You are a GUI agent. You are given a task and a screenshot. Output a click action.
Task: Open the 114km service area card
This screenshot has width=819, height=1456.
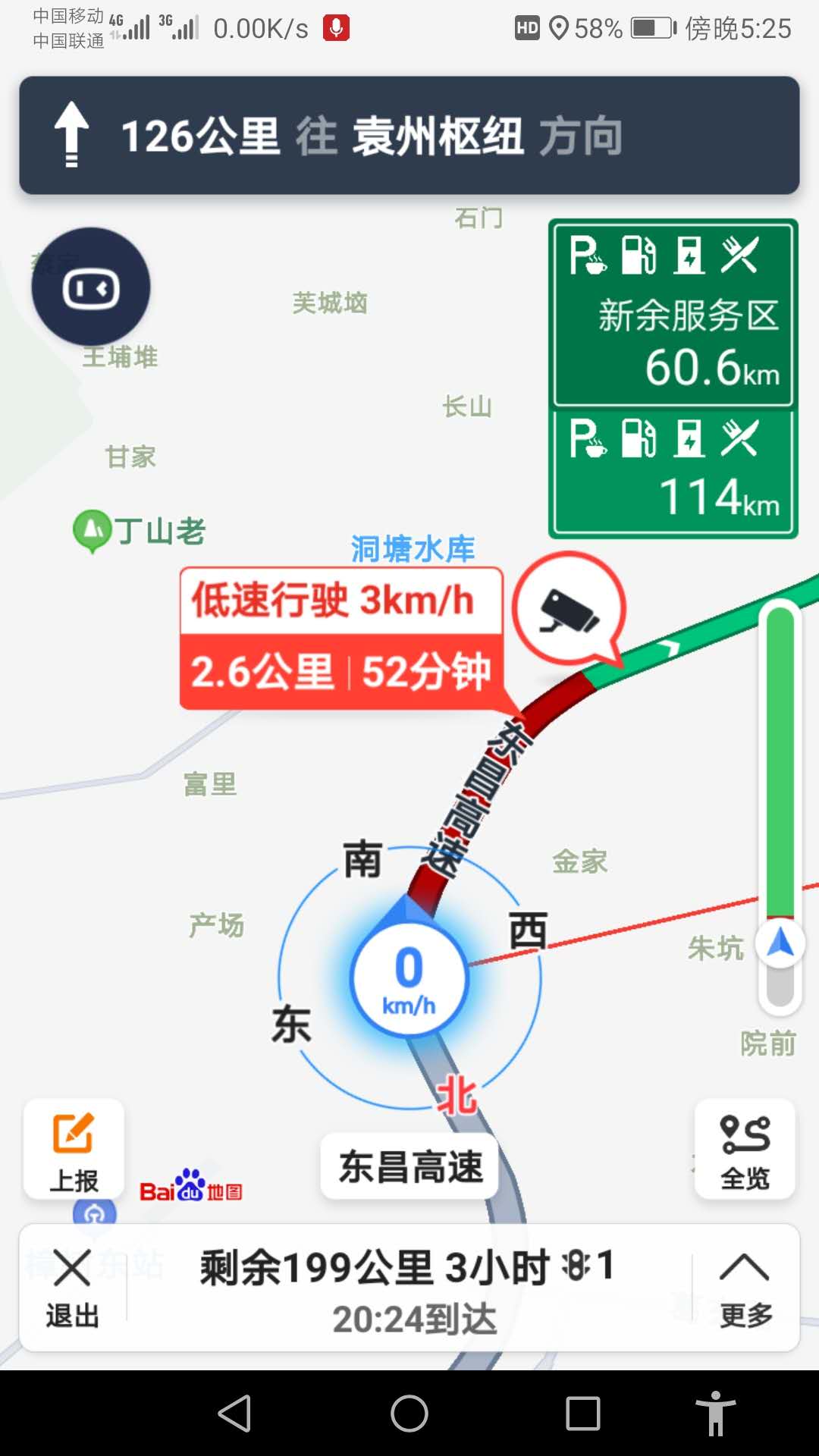tap(673, 472)
